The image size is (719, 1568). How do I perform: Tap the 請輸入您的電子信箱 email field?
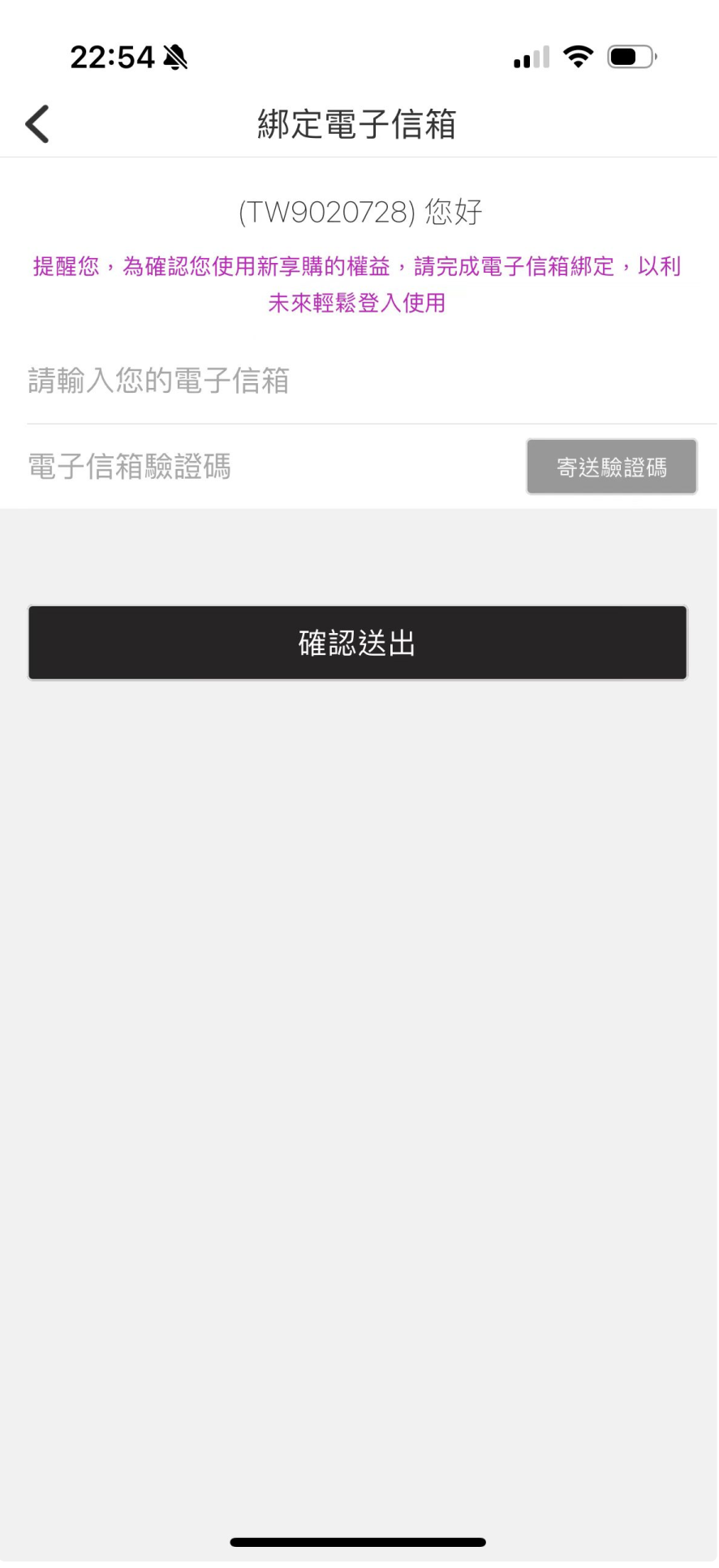(371, 381)
